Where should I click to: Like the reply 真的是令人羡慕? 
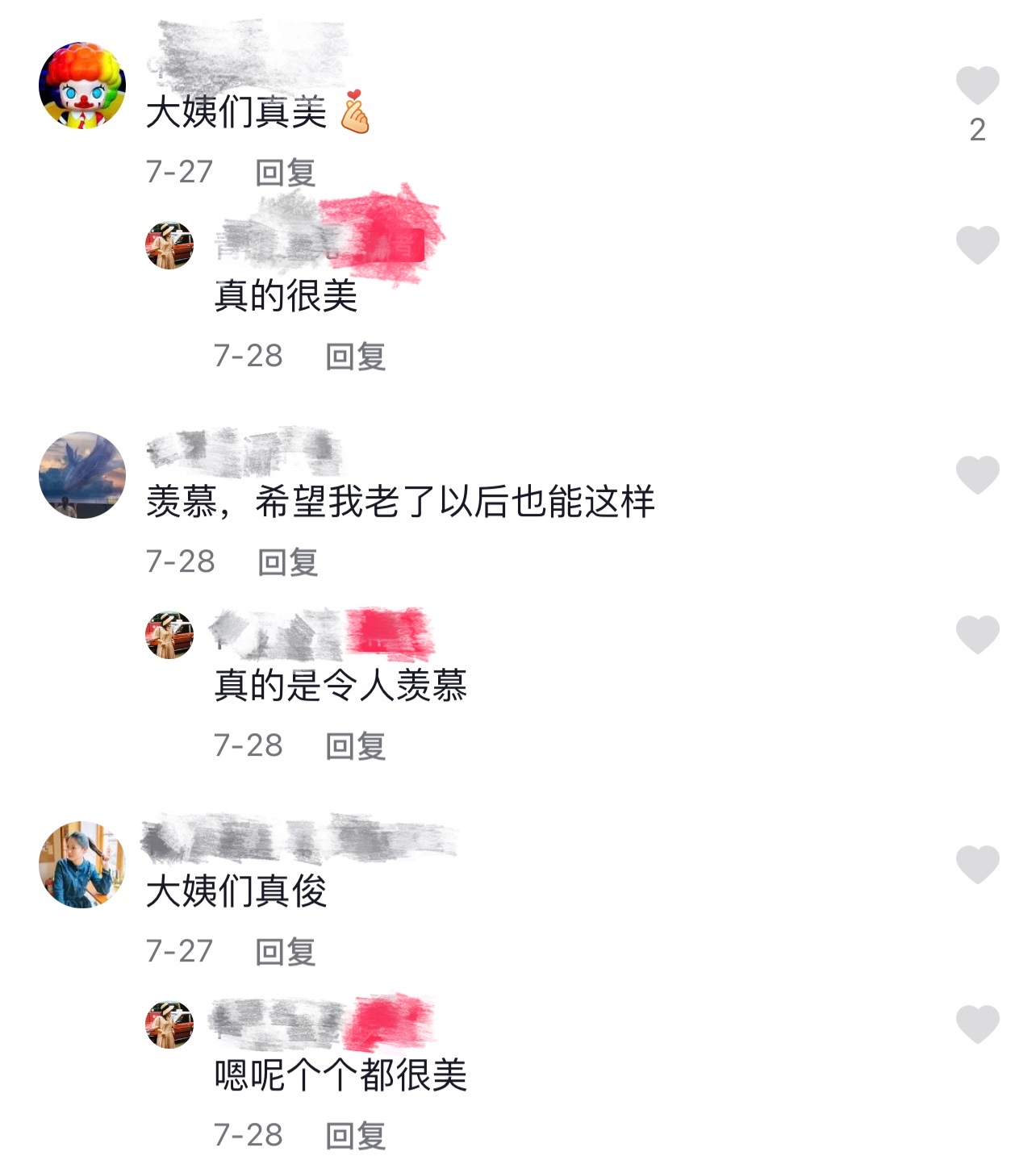(977, 634)
